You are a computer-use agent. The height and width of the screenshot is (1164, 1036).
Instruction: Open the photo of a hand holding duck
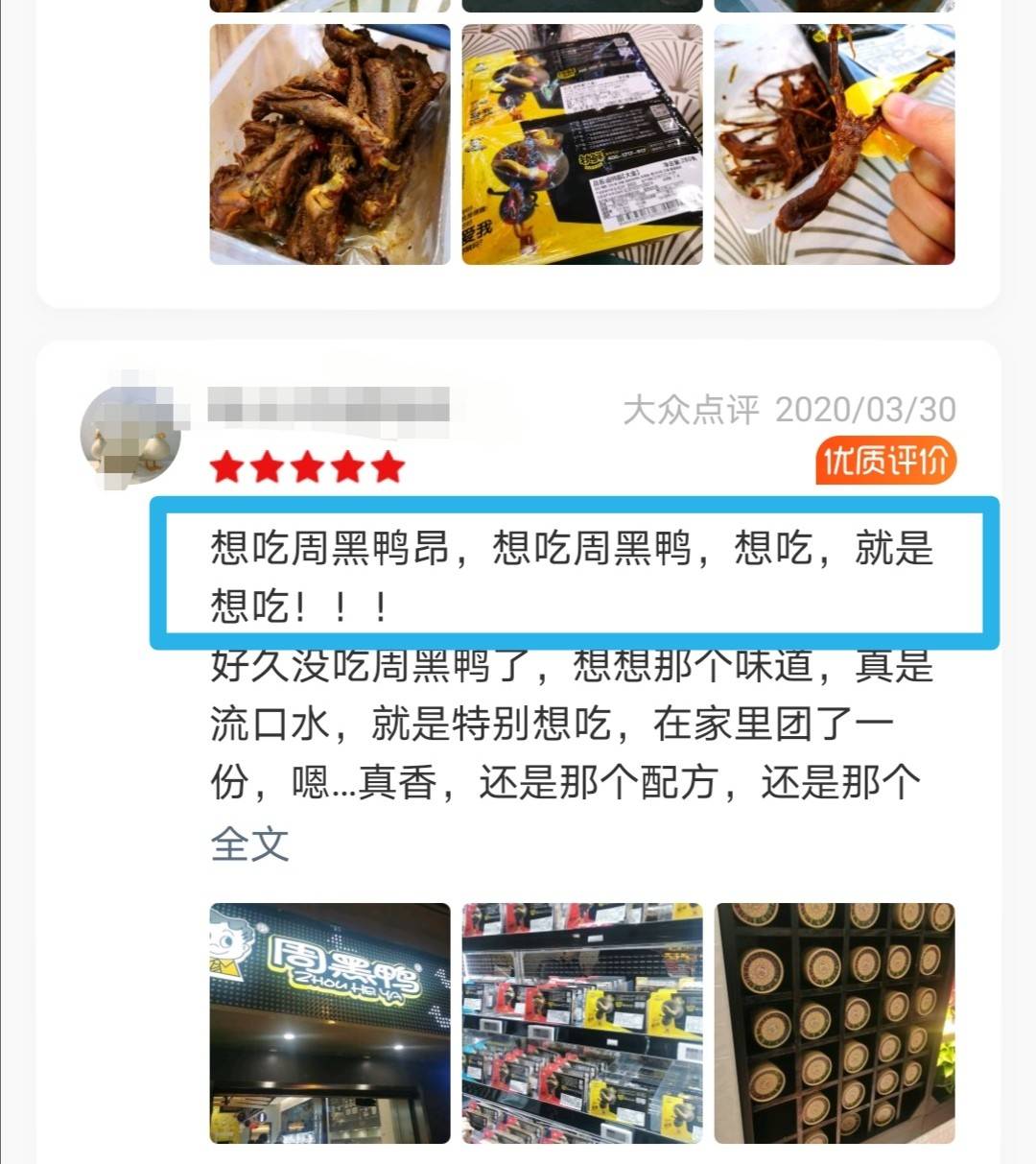pyautogui.click(x=835, y=144)
